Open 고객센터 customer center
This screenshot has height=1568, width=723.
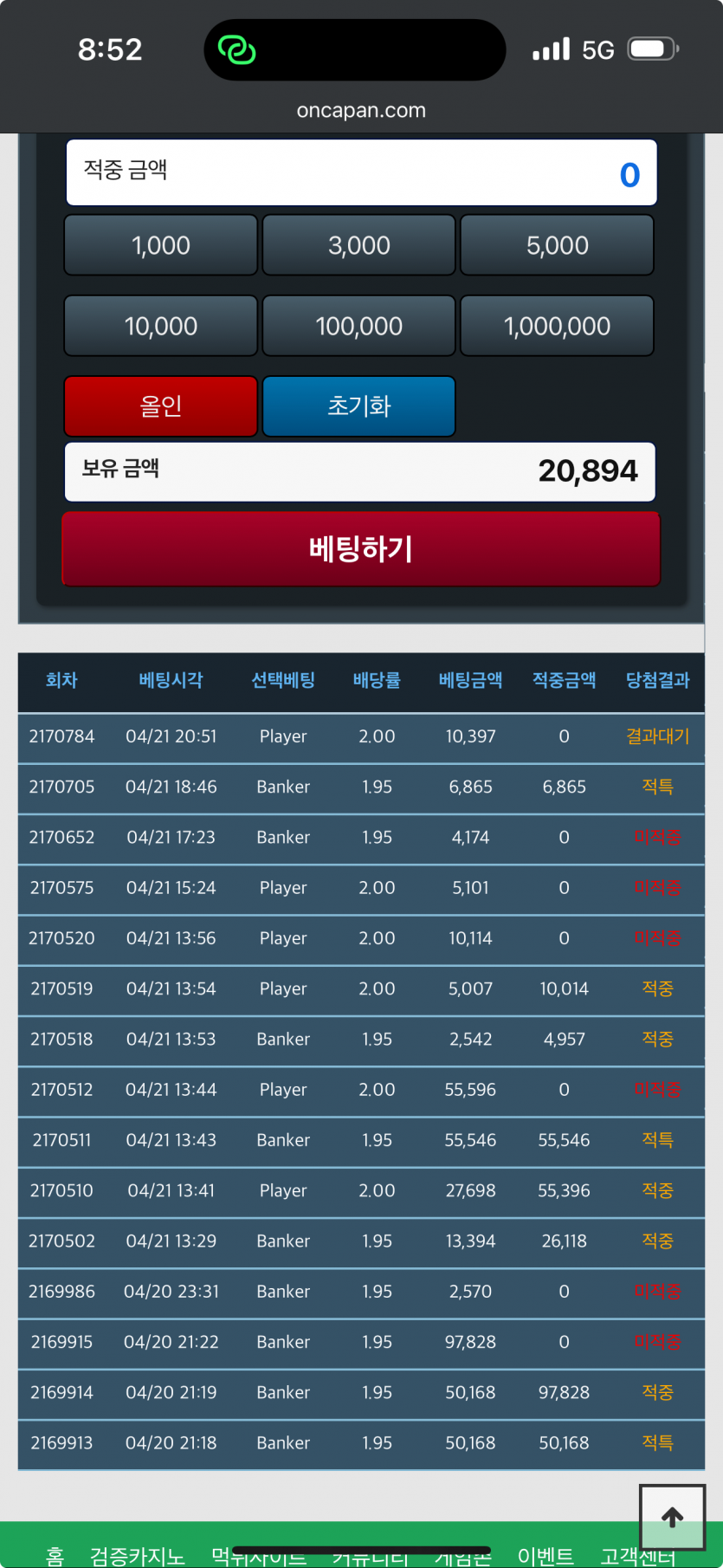click(x=637, y=1557)
